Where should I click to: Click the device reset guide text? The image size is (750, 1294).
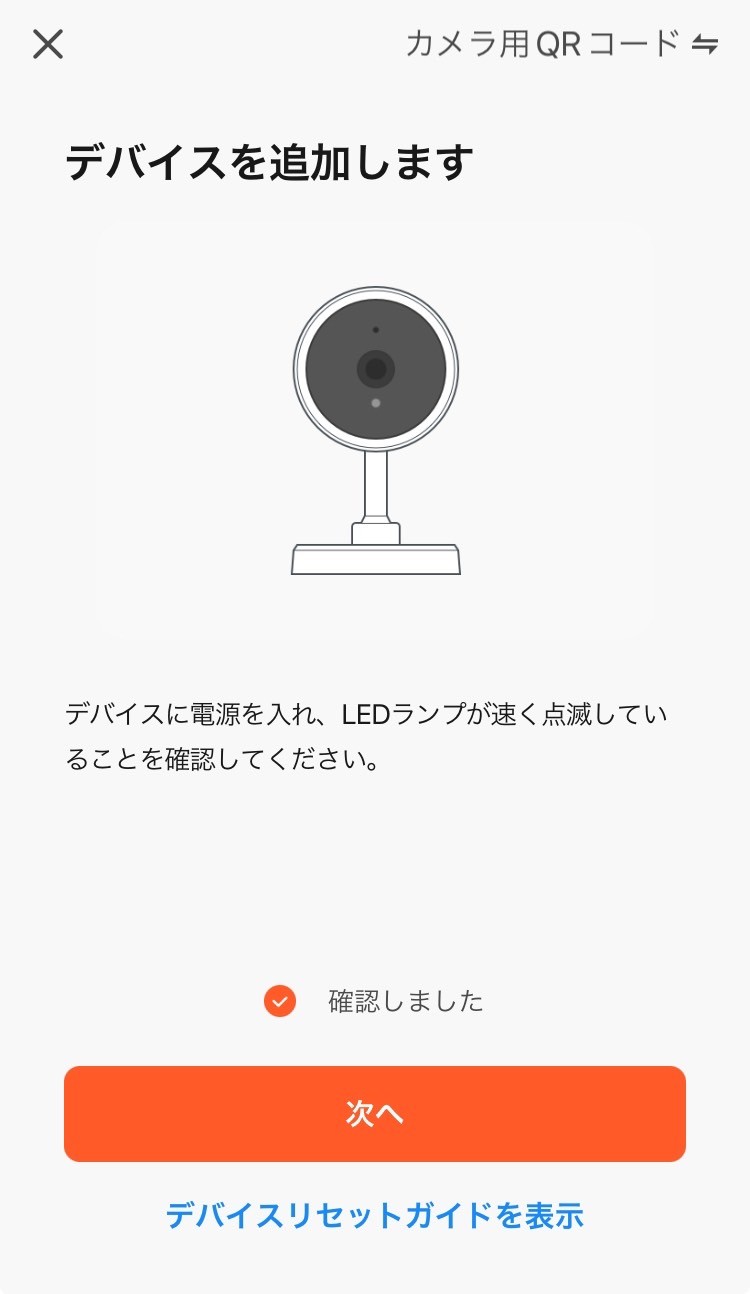pos(375,1216)
